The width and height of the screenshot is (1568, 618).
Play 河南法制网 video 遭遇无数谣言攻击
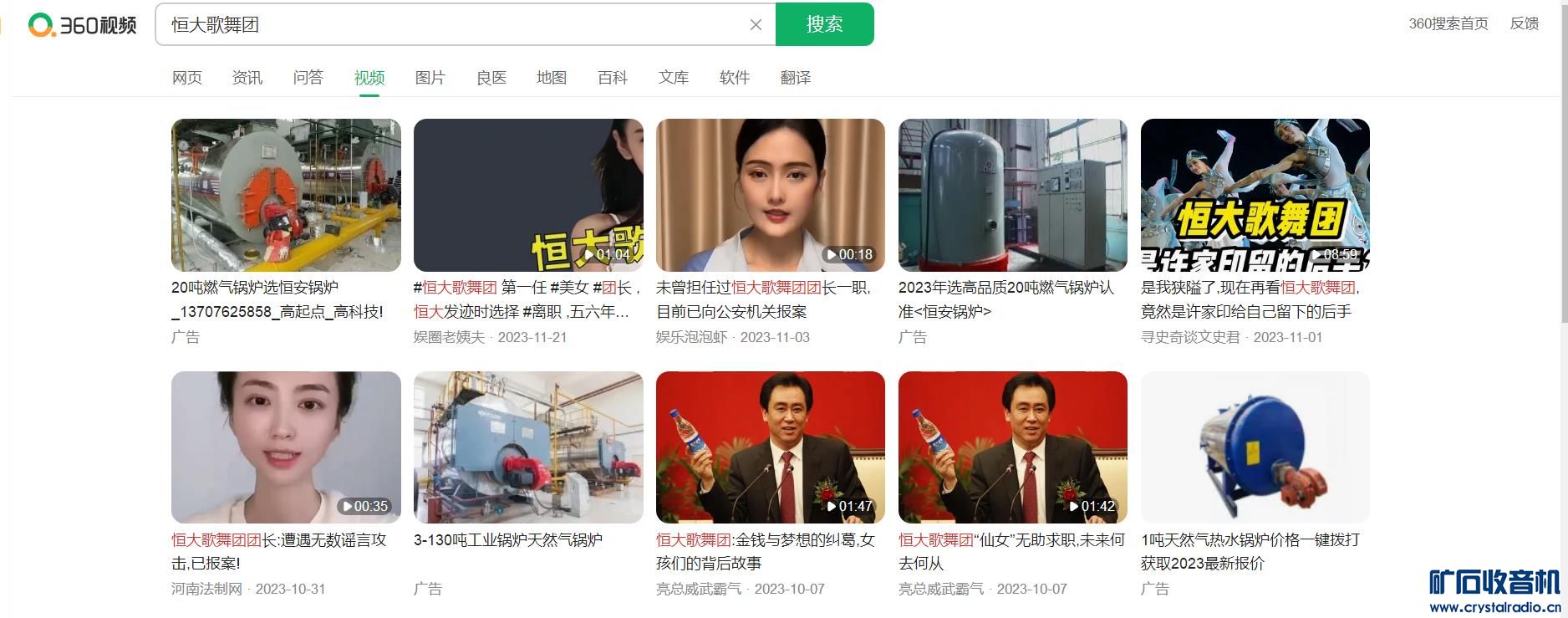click(286, 447)
